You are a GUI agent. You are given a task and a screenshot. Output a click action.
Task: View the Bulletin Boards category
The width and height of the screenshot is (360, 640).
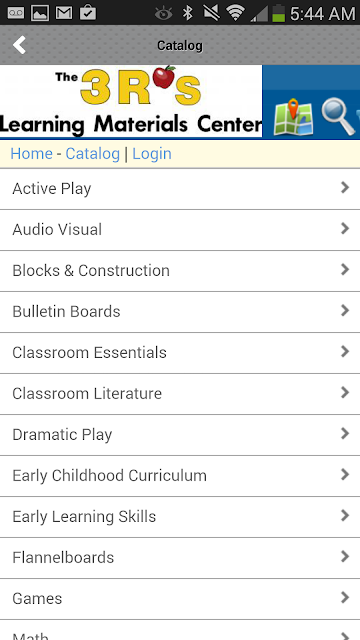coord(180,312)
